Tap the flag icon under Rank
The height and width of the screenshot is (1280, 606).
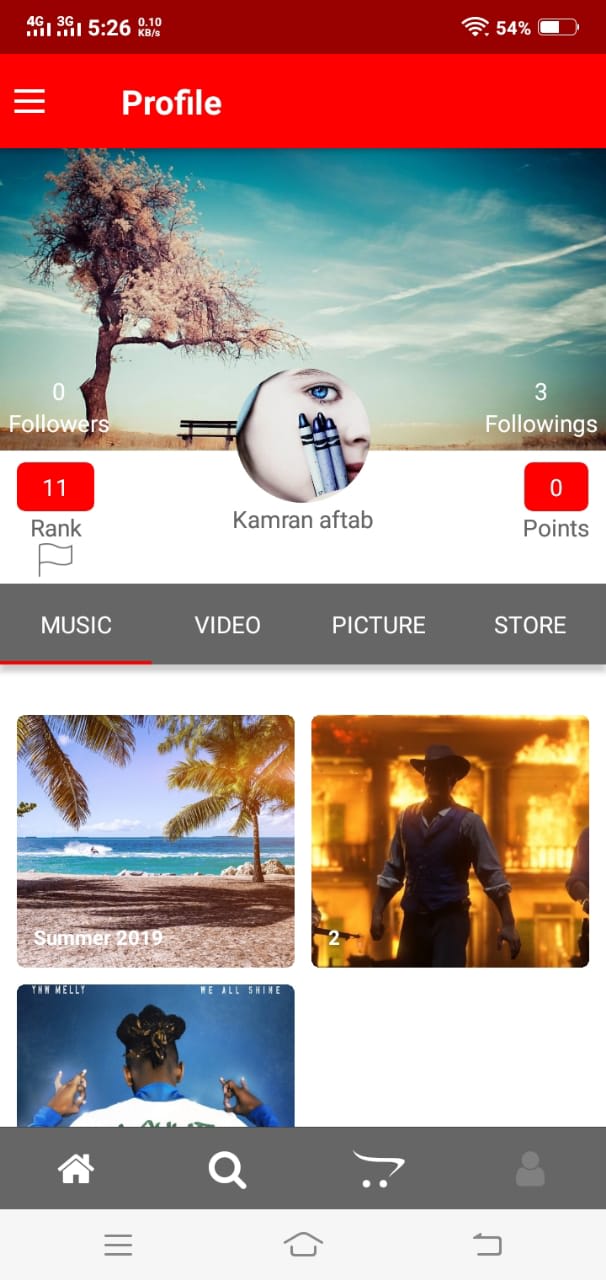tap(55, 560)
